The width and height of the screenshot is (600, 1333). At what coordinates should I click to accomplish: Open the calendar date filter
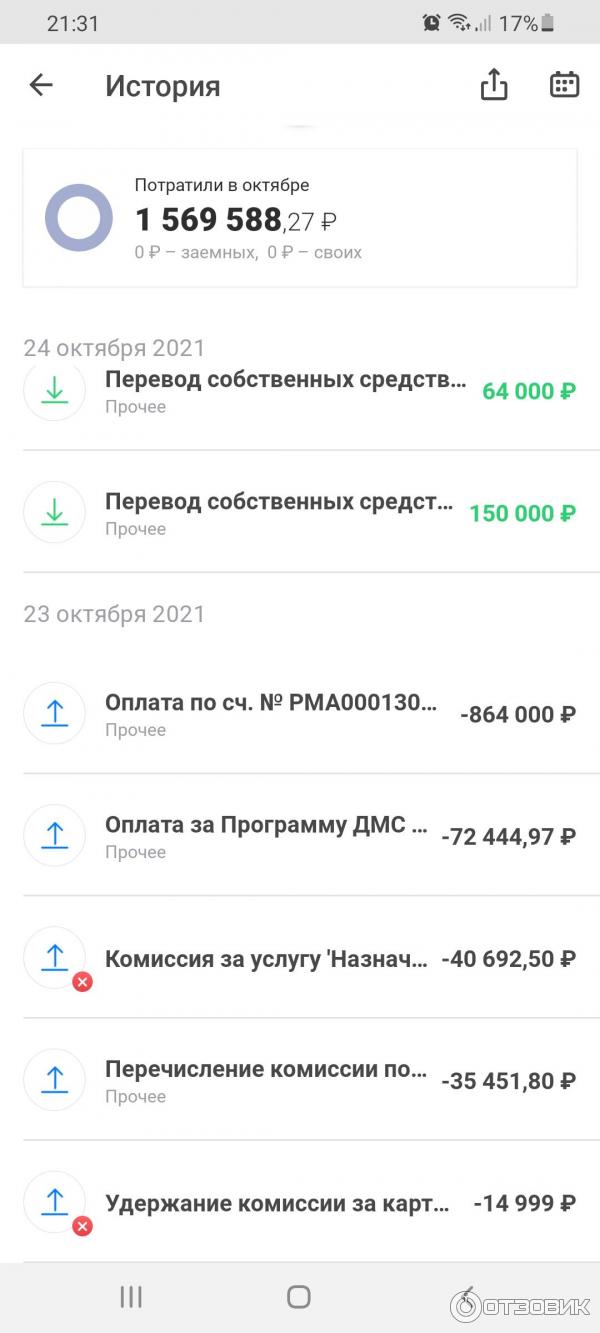[564, 85]
